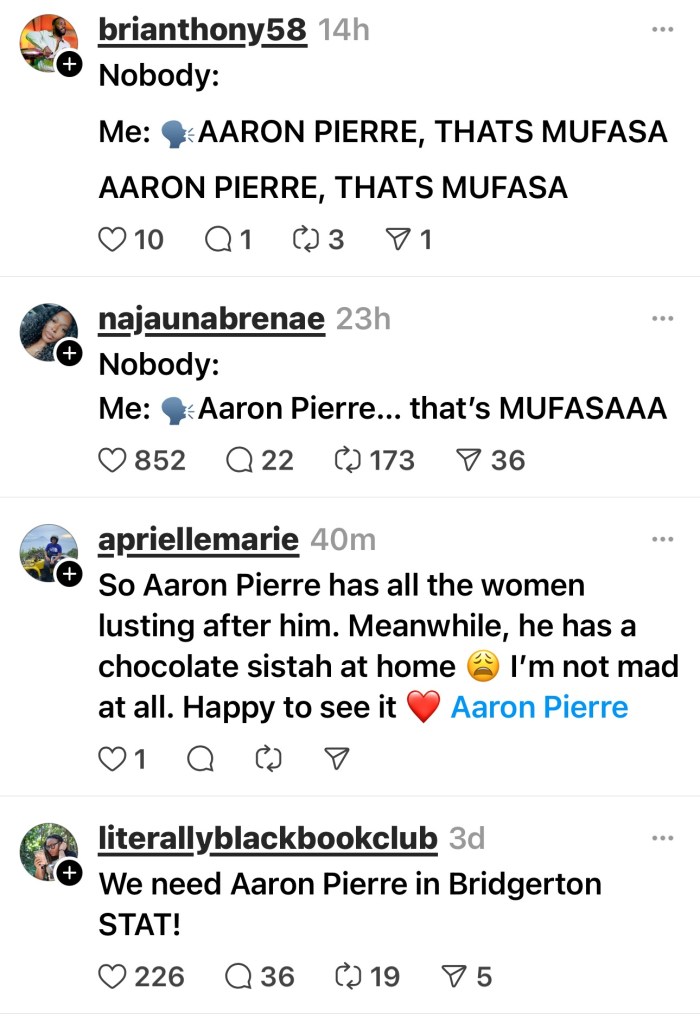Reply to literallyblackbookclub's Bridgerton post
Screen dimensions: 700x1023
[x=241, y=976]
